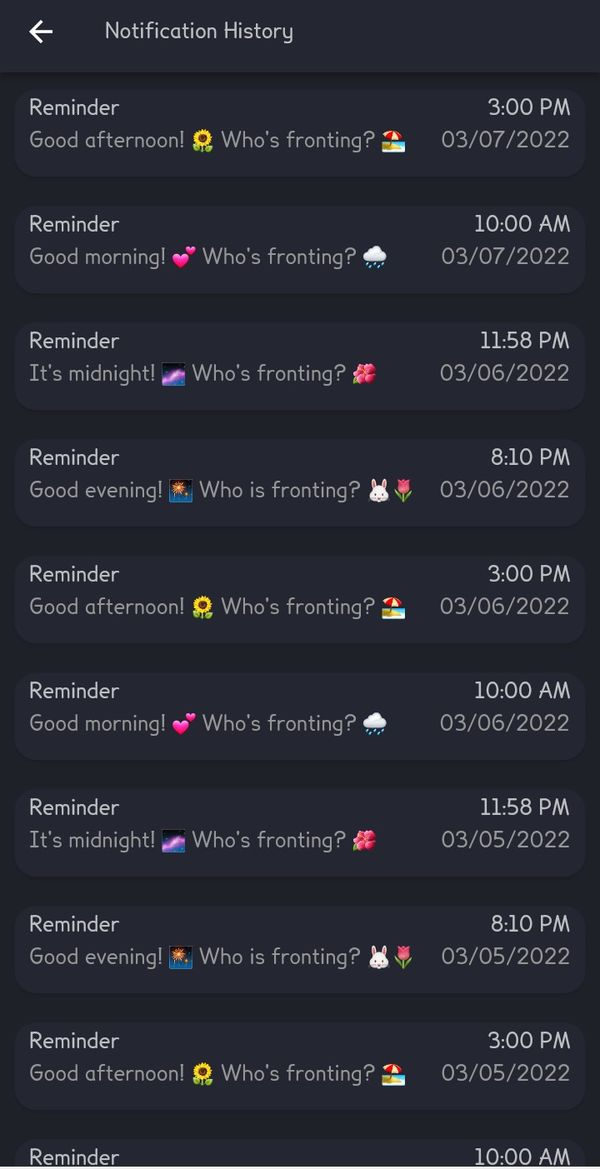Open the 11:58 PM midnight reminder from 03/05/2022
The image size is (600, 1169).
click(299, 824)
